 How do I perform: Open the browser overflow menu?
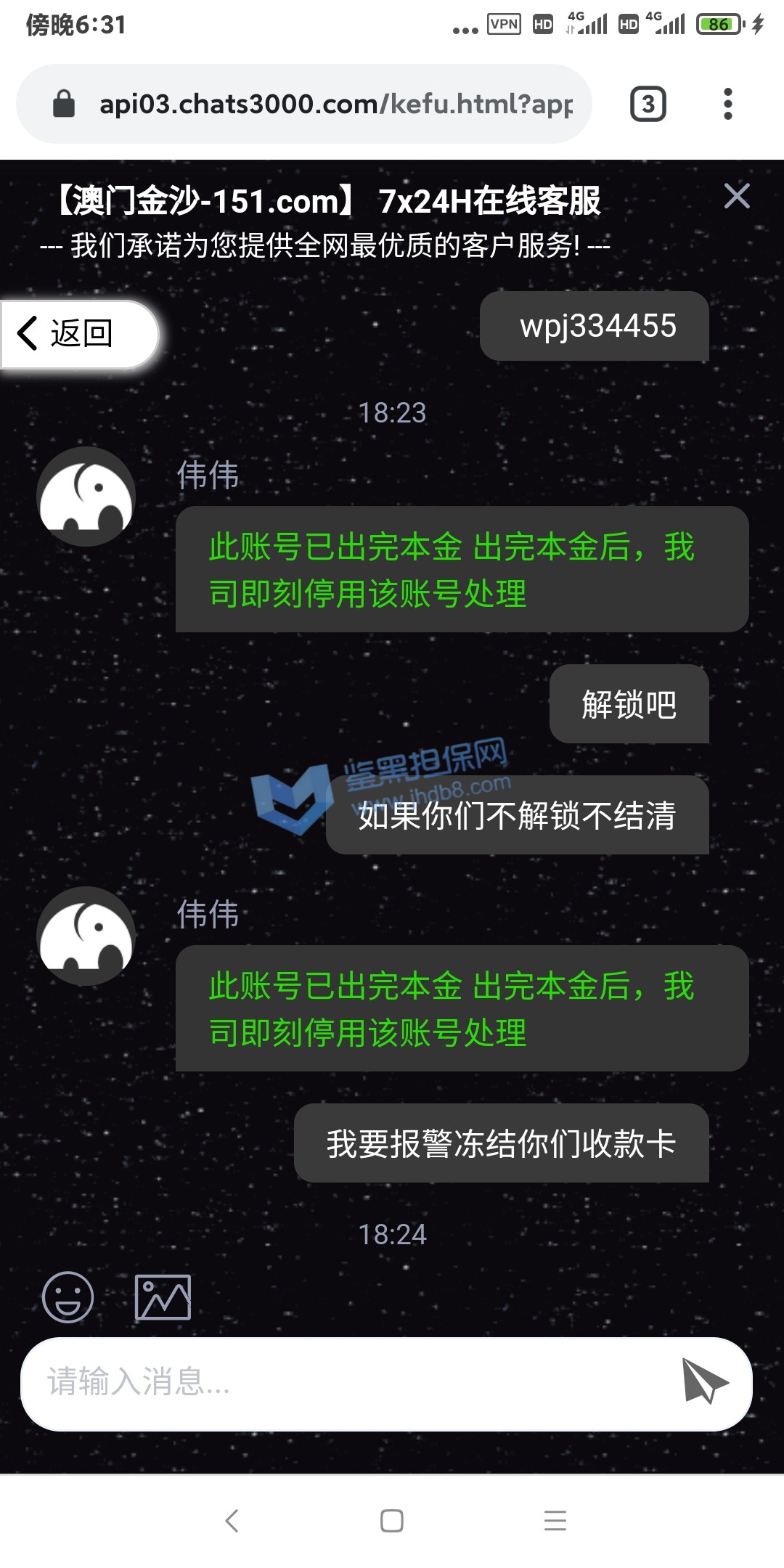coord(728,104)
